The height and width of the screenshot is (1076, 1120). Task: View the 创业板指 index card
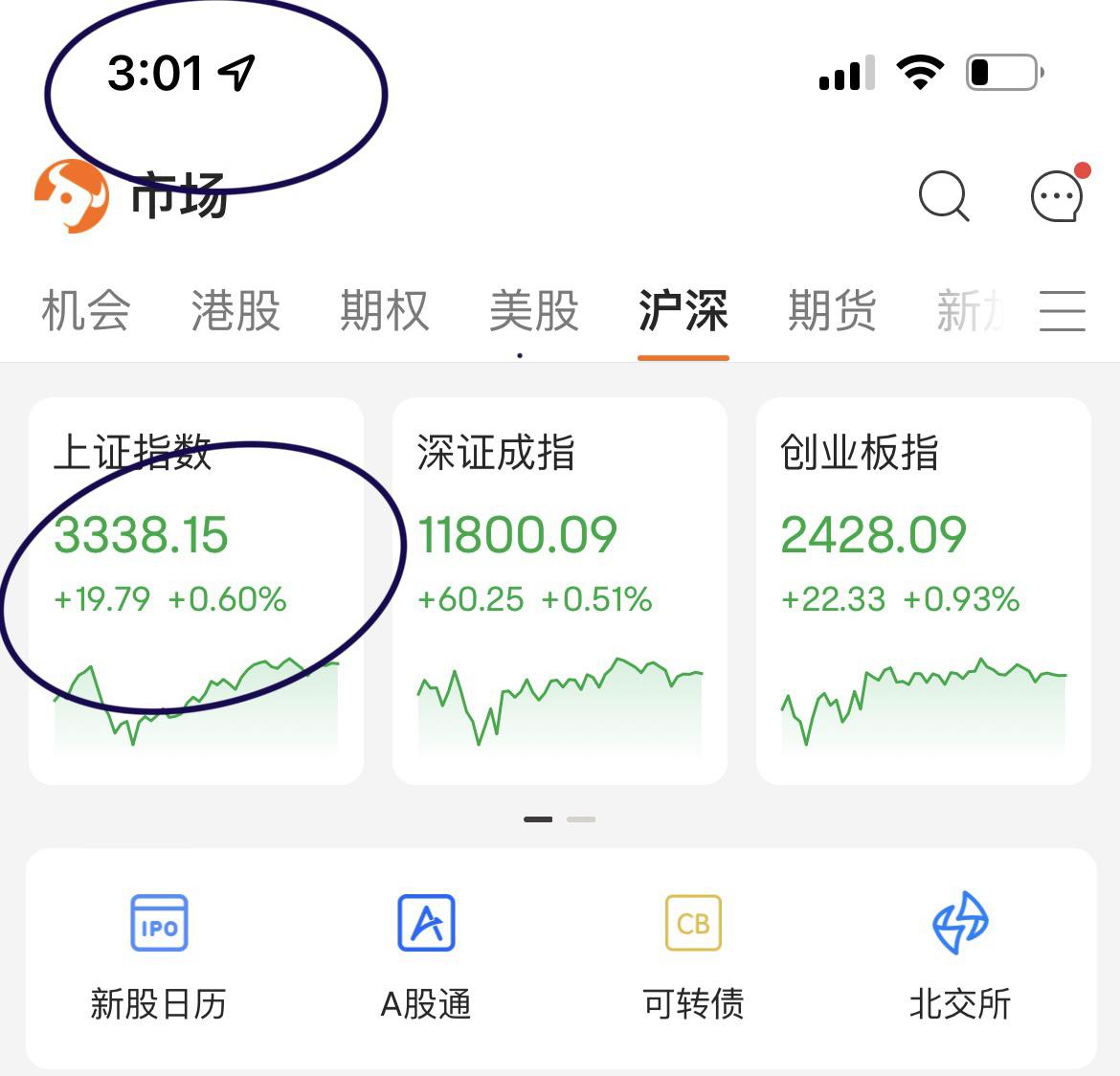[924, 591]
